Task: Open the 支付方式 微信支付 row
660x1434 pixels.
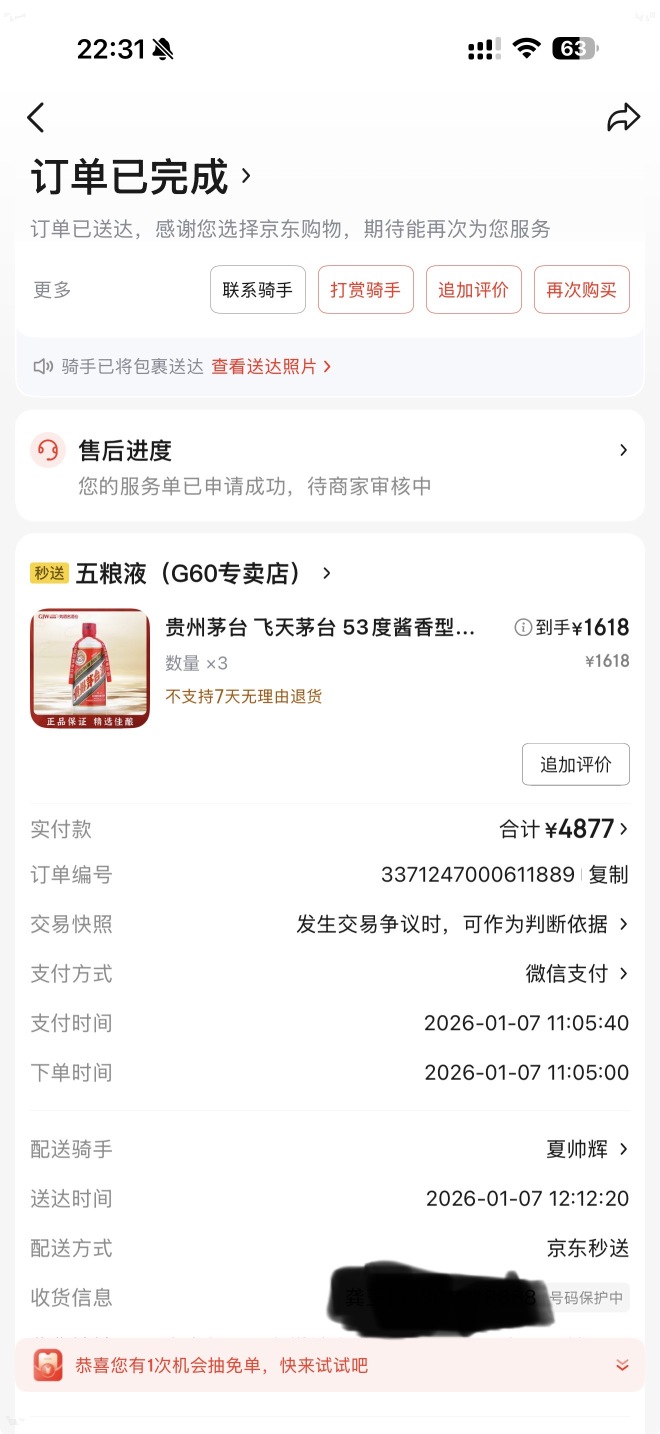Action: [330, 974]
